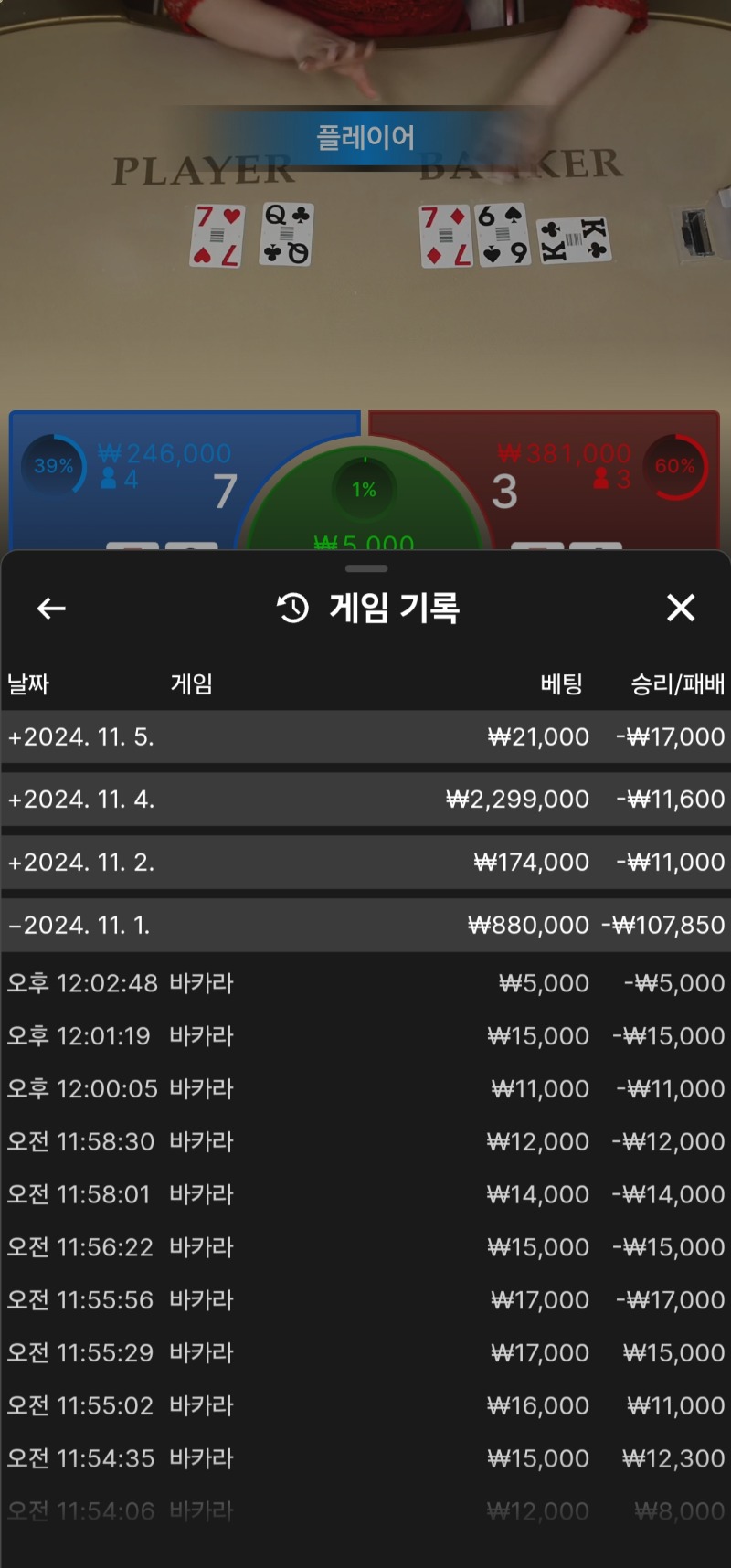View the 오전 11:54:35 바카라 game details

tap(365, 1458)
